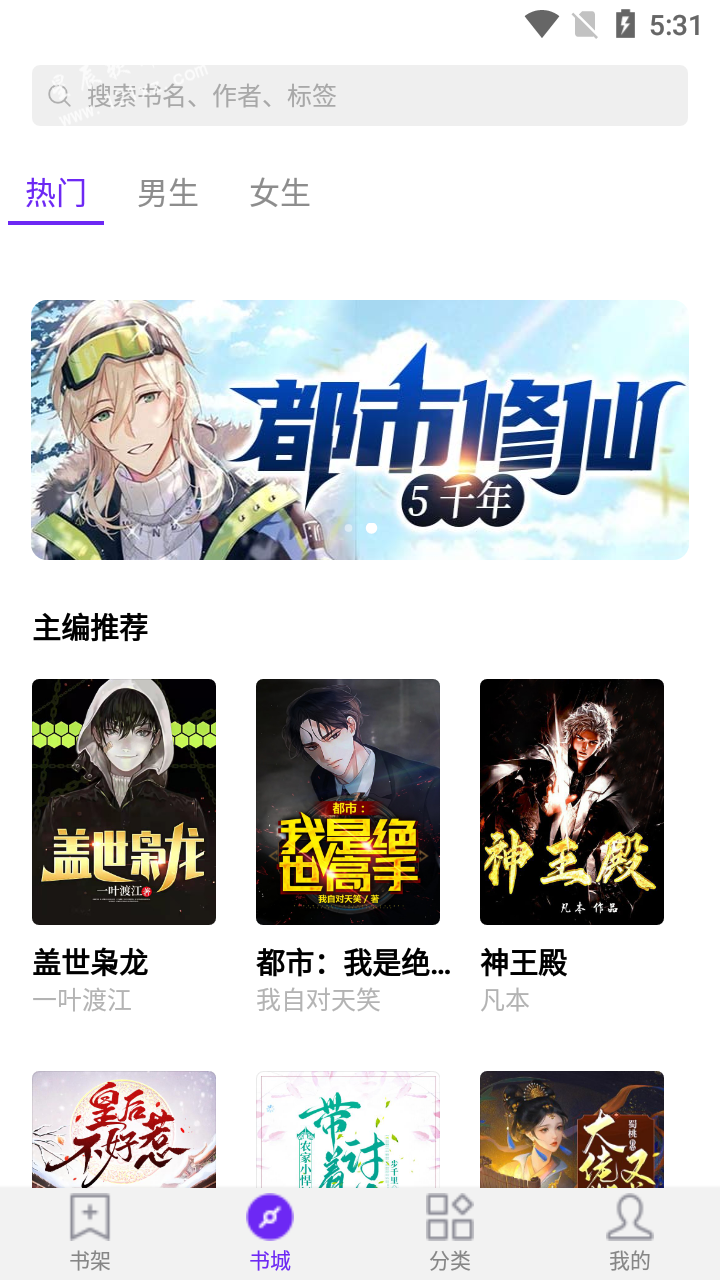Screen dimensions: 720x1280
Task: Go to the 书架 tab
Action: tap(90, 1232)
